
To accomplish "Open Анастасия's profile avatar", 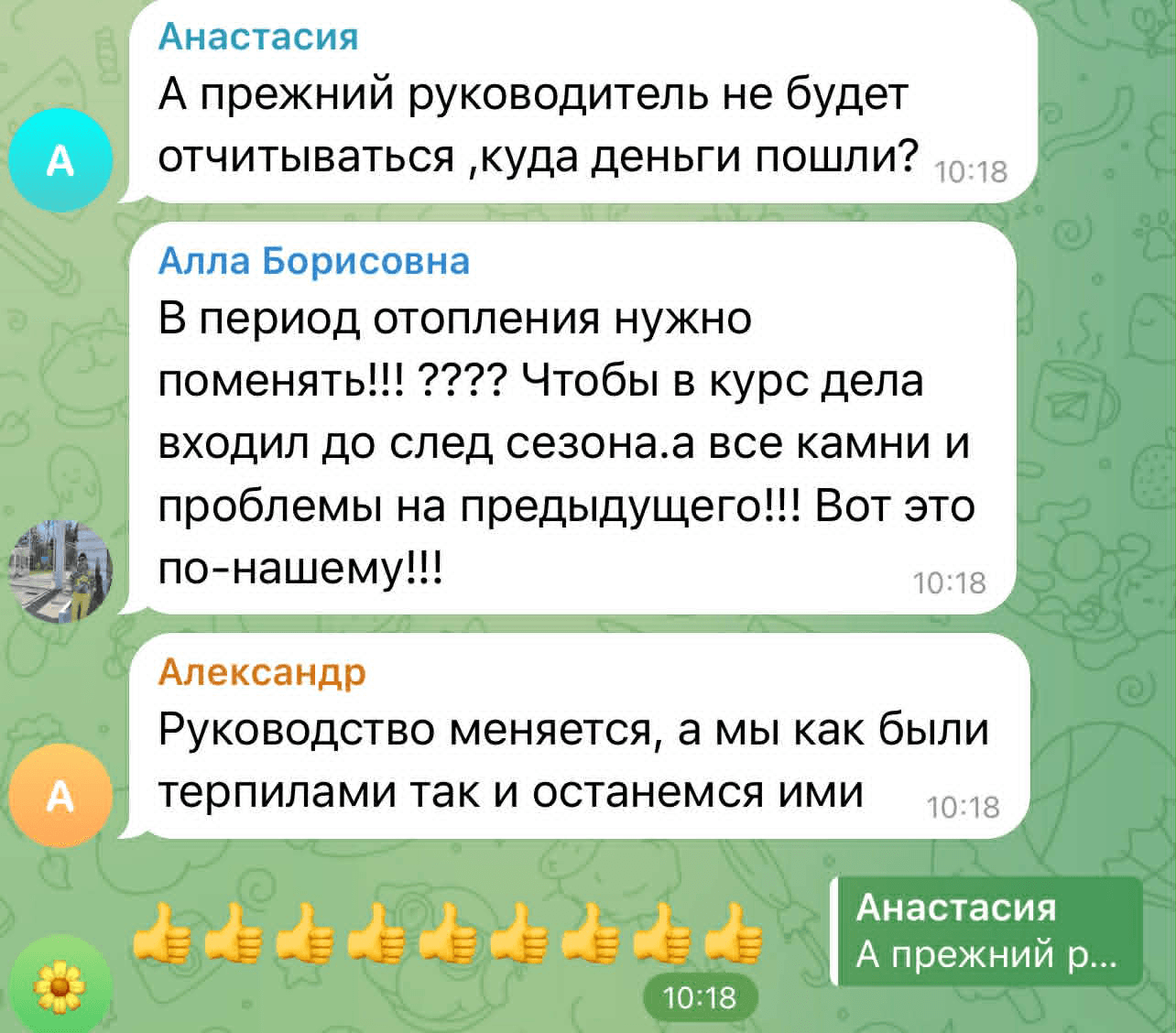I will pos(60,160).
